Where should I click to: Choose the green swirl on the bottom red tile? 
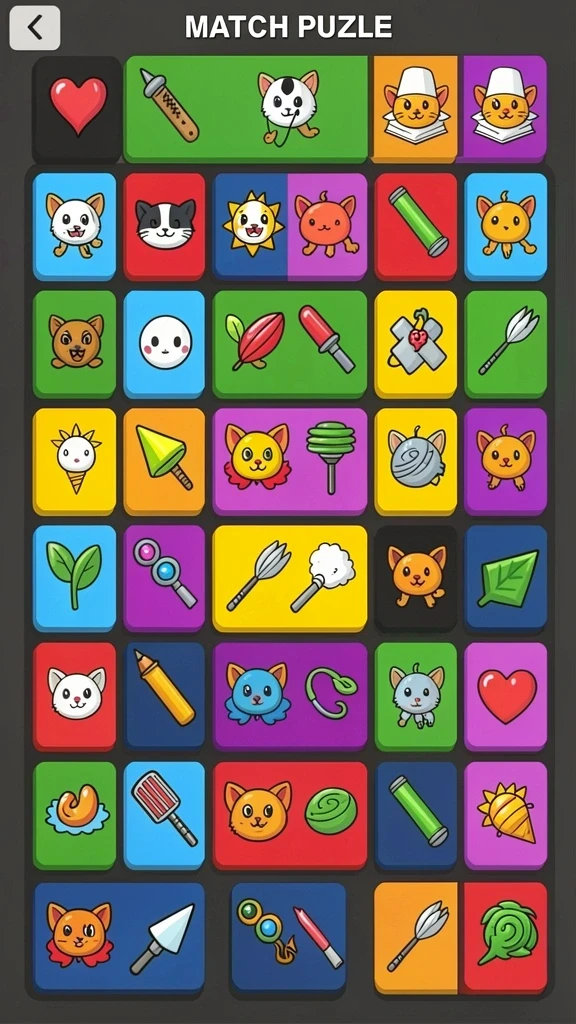click(505, 937)
